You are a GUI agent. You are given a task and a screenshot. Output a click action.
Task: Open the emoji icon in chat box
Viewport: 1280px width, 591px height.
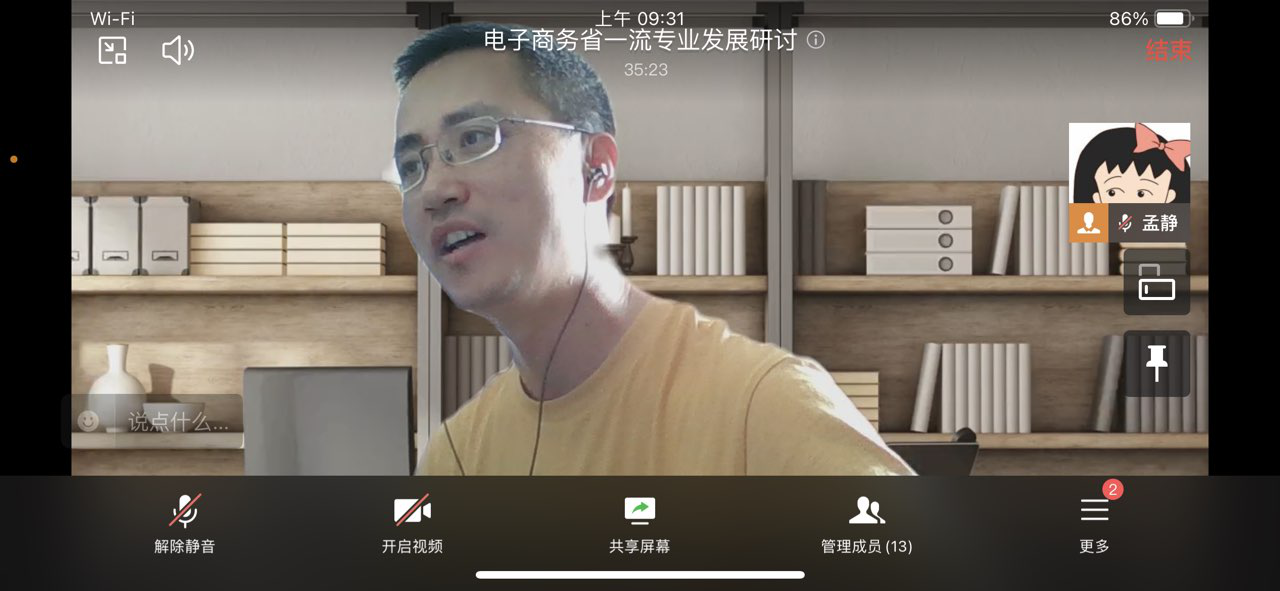coord(89,421)
